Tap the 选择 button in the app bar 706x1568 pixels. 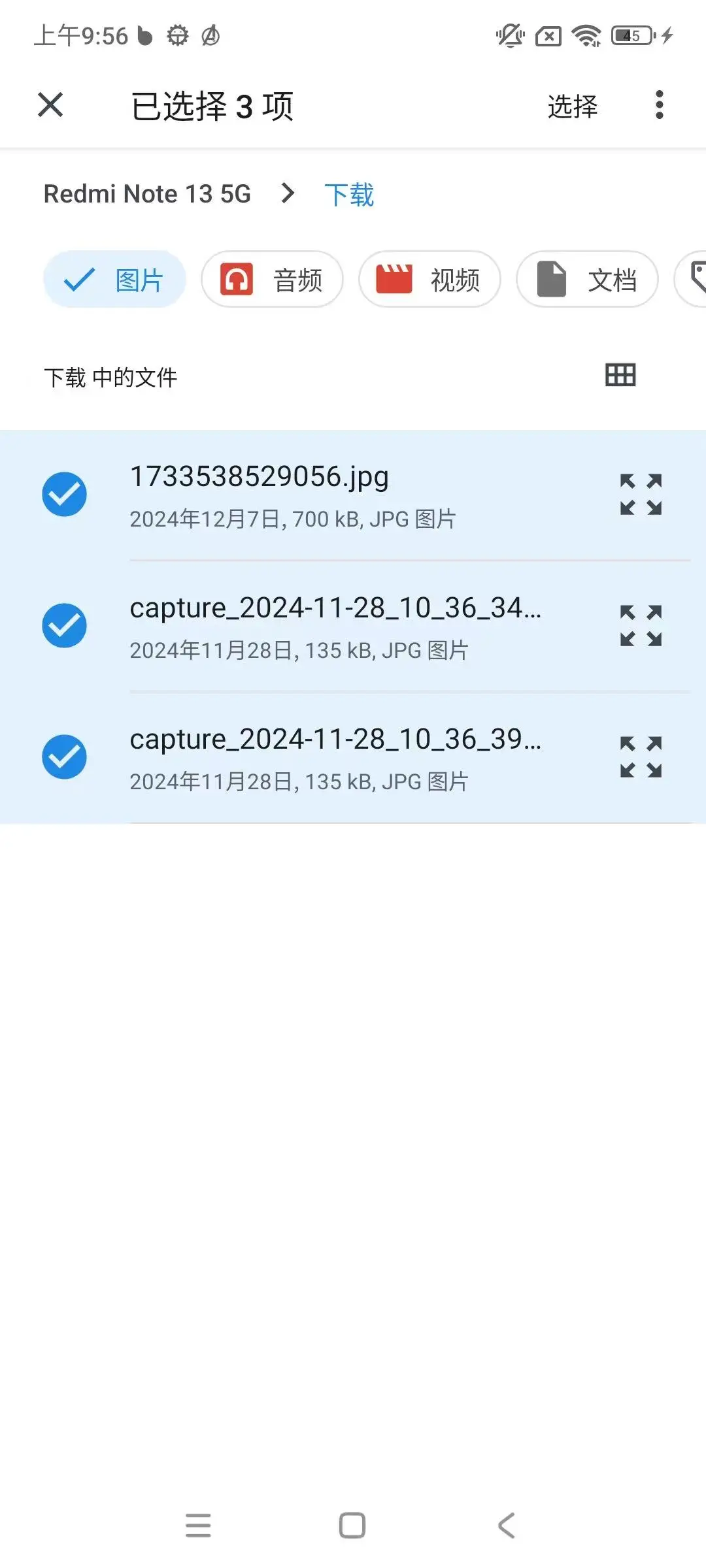pyautogui.click(x=573, y=106)
